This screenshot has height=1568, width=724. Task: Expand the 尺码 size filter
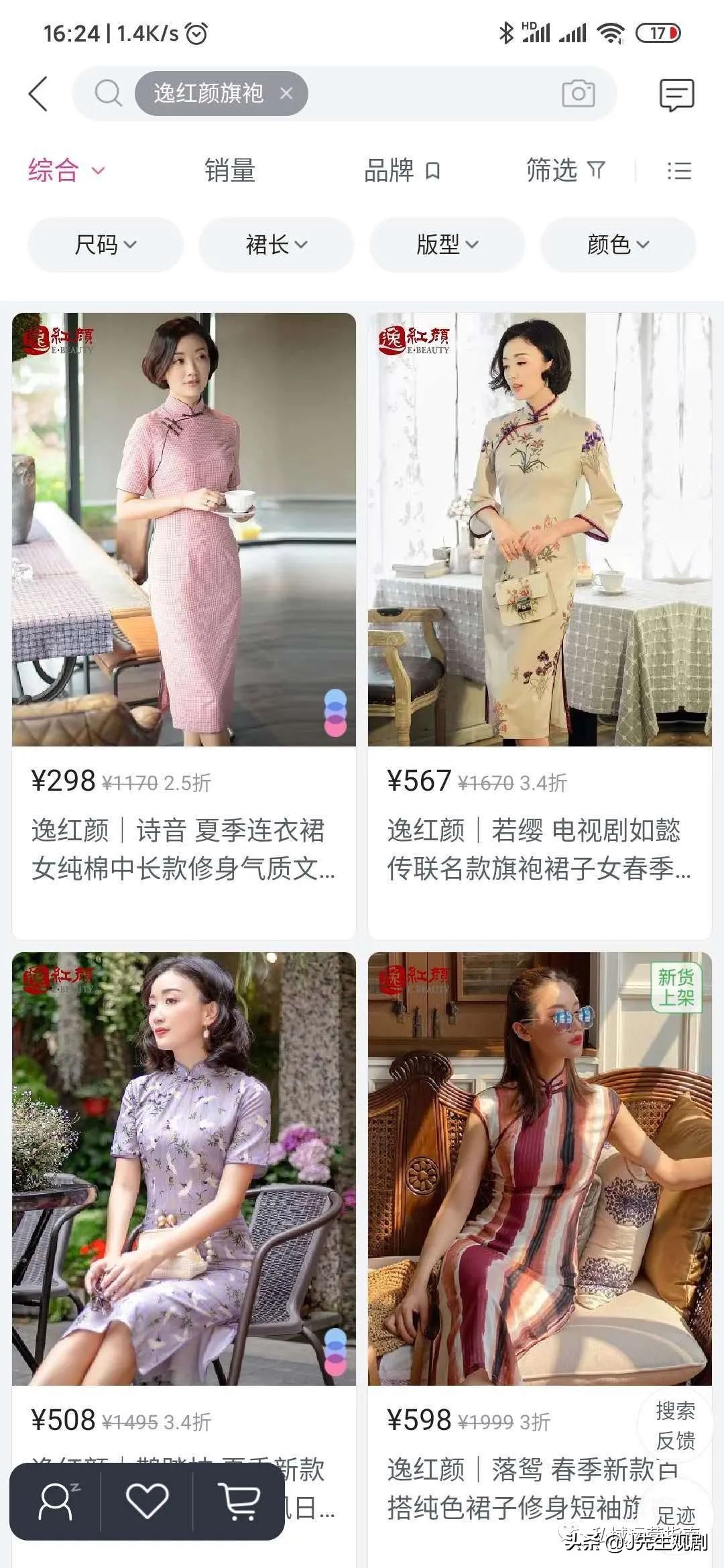pos(104,245)
